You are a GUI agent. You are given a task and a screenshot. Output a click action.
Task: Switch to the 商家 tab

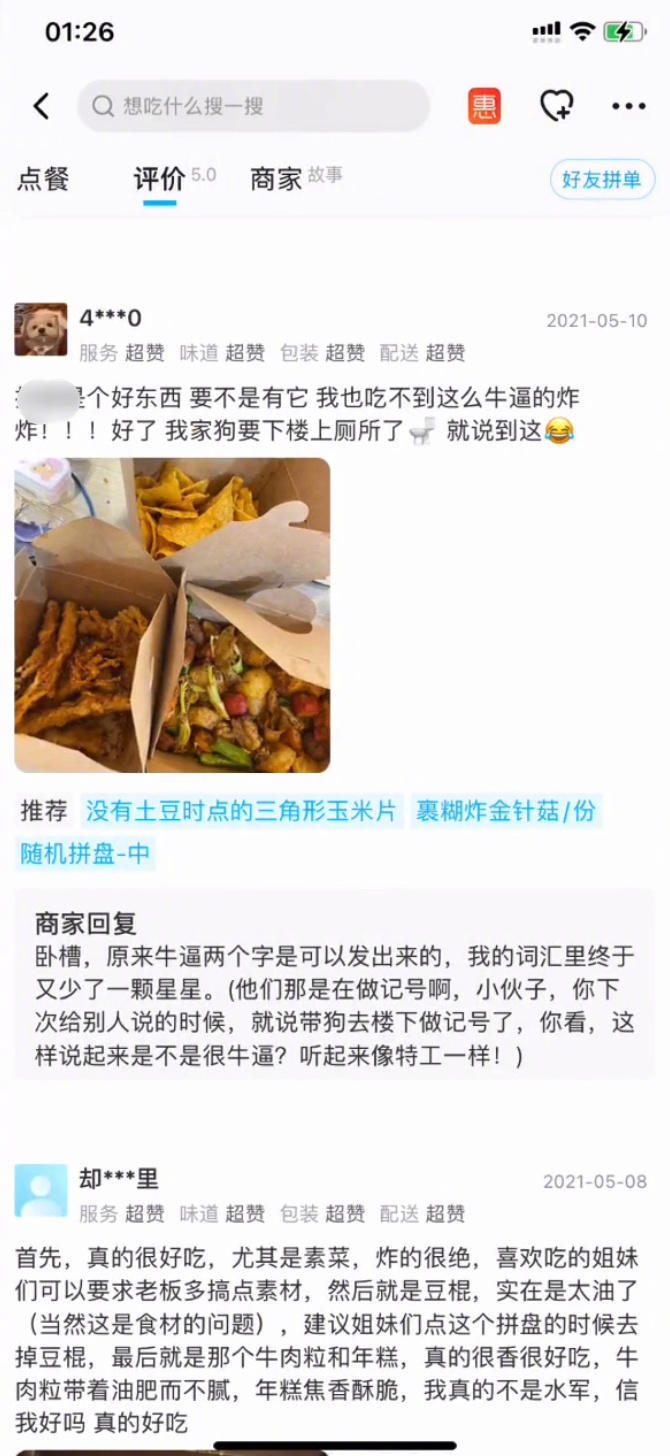(276, 180)
